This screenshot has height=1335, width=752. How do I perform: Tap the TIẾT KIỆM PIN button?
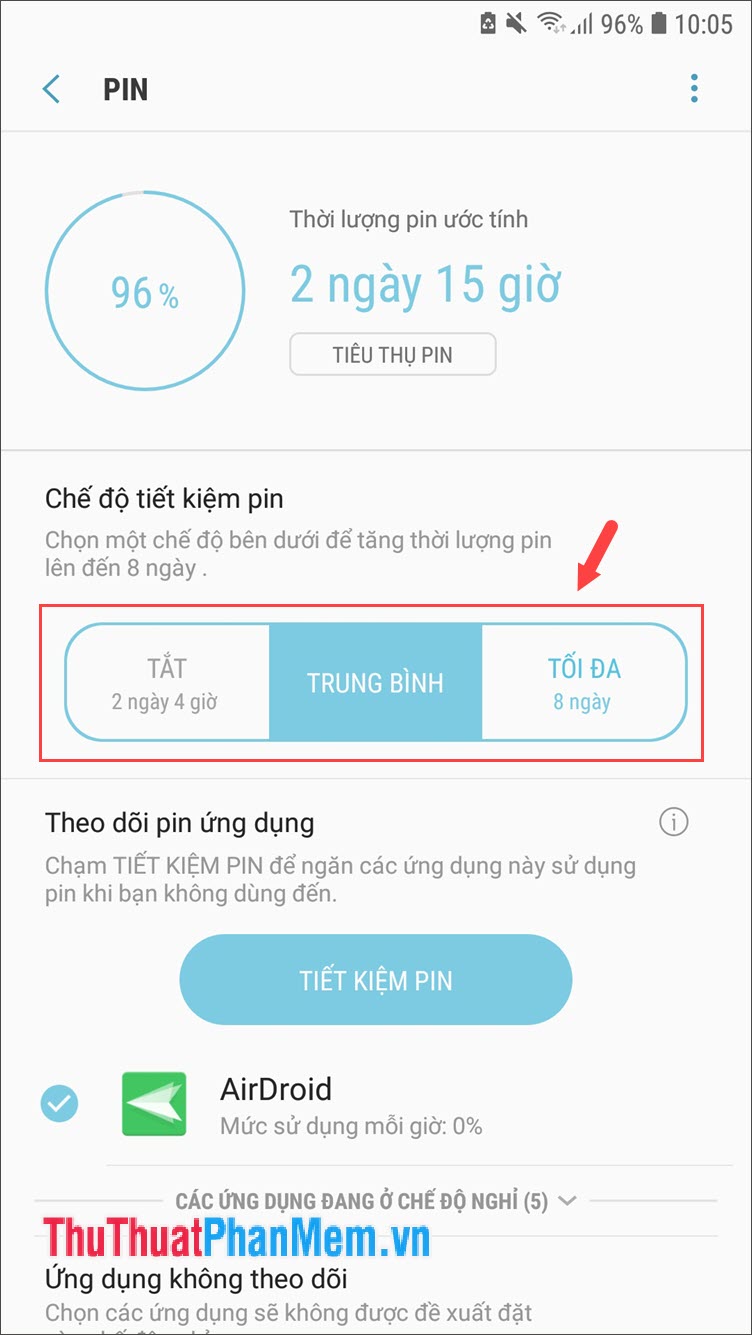tap(375, 980)
